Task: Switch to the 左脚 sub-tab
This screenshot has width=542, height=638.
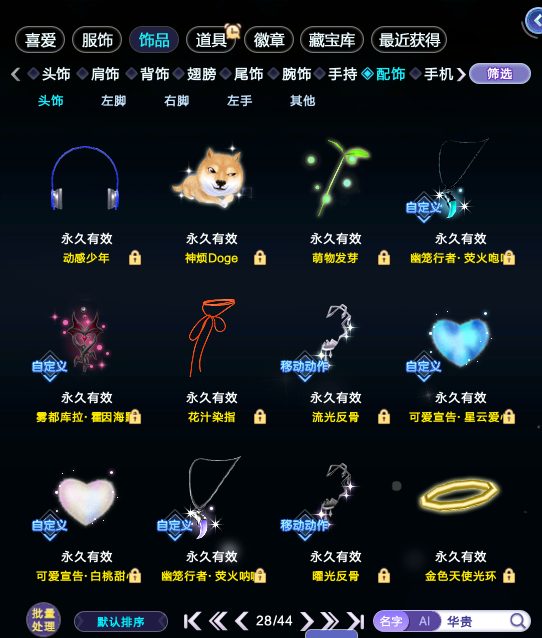Action: 114,101
